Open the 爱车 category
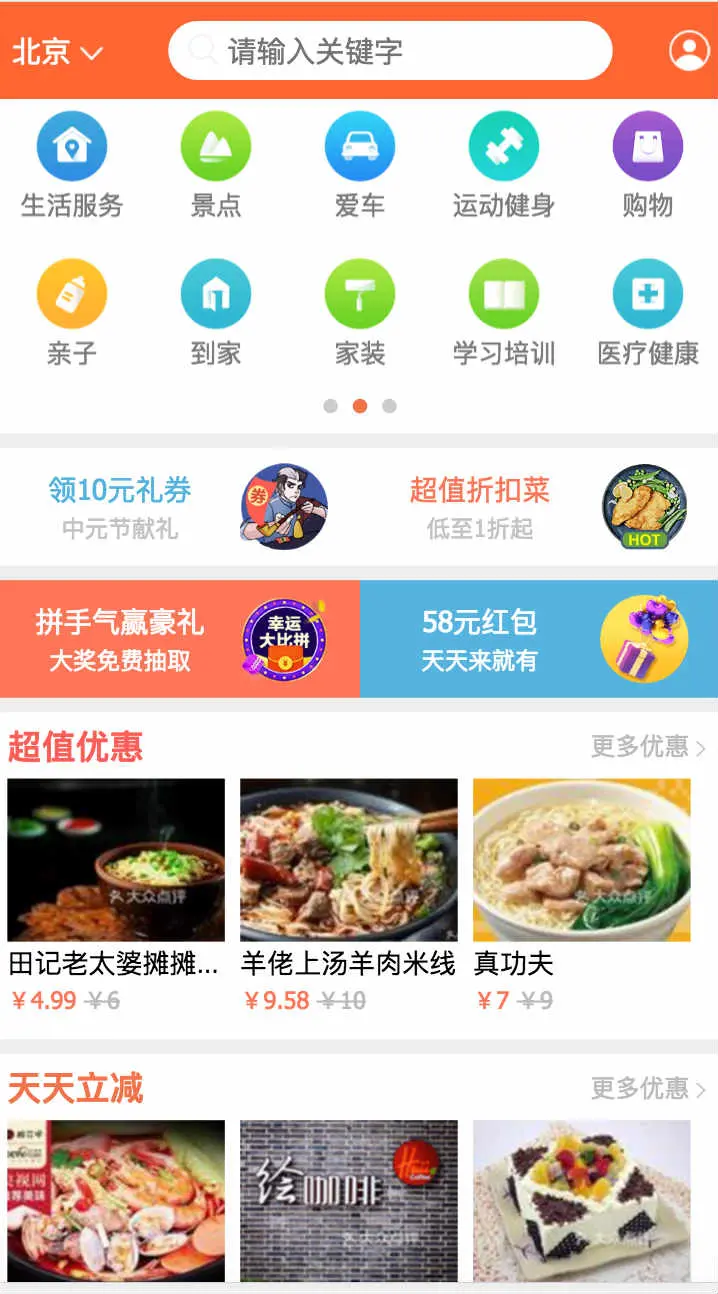 (360, 165)
